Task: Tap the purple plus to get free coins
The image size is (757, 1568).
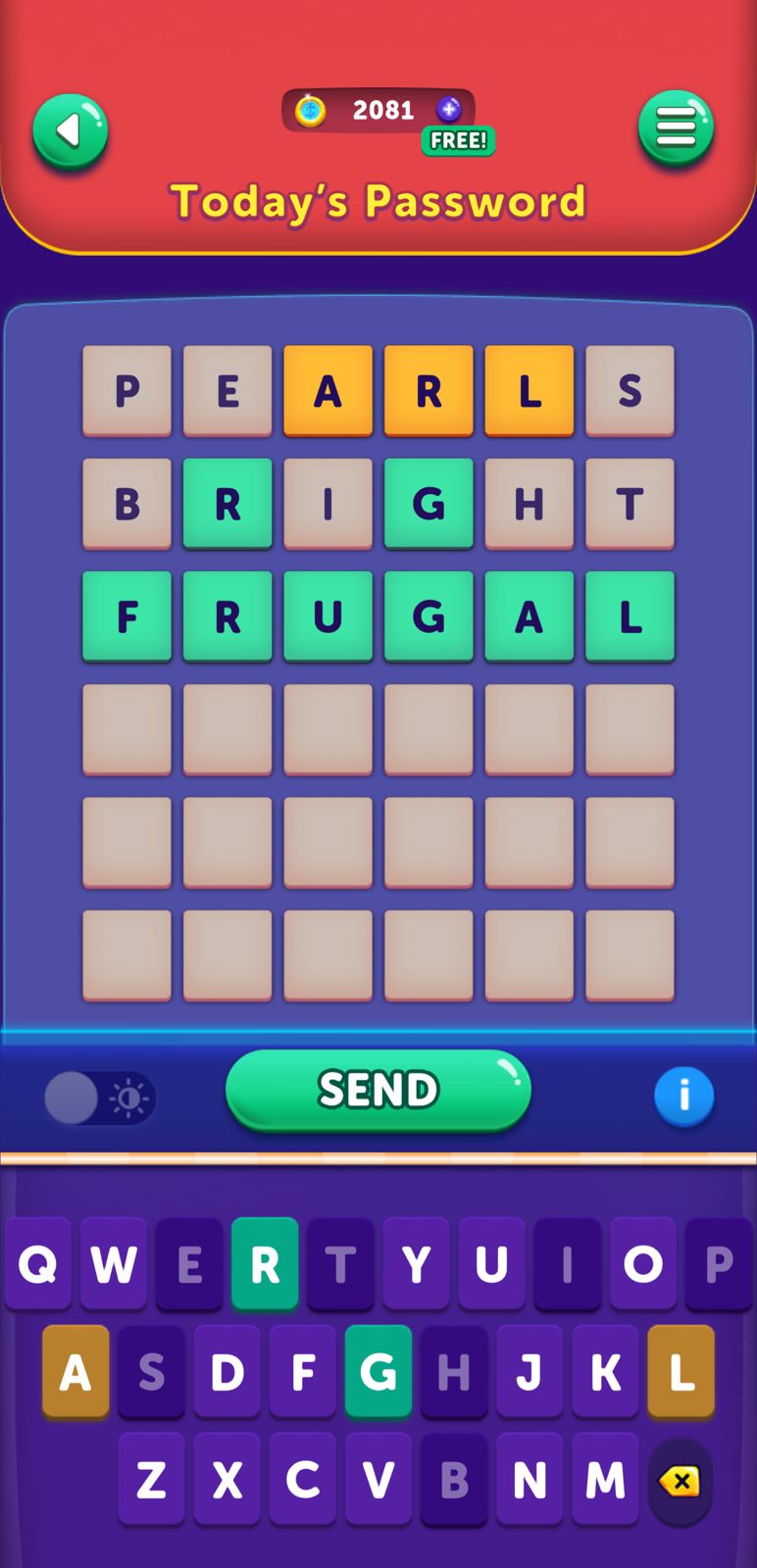Action: point(449,109)
